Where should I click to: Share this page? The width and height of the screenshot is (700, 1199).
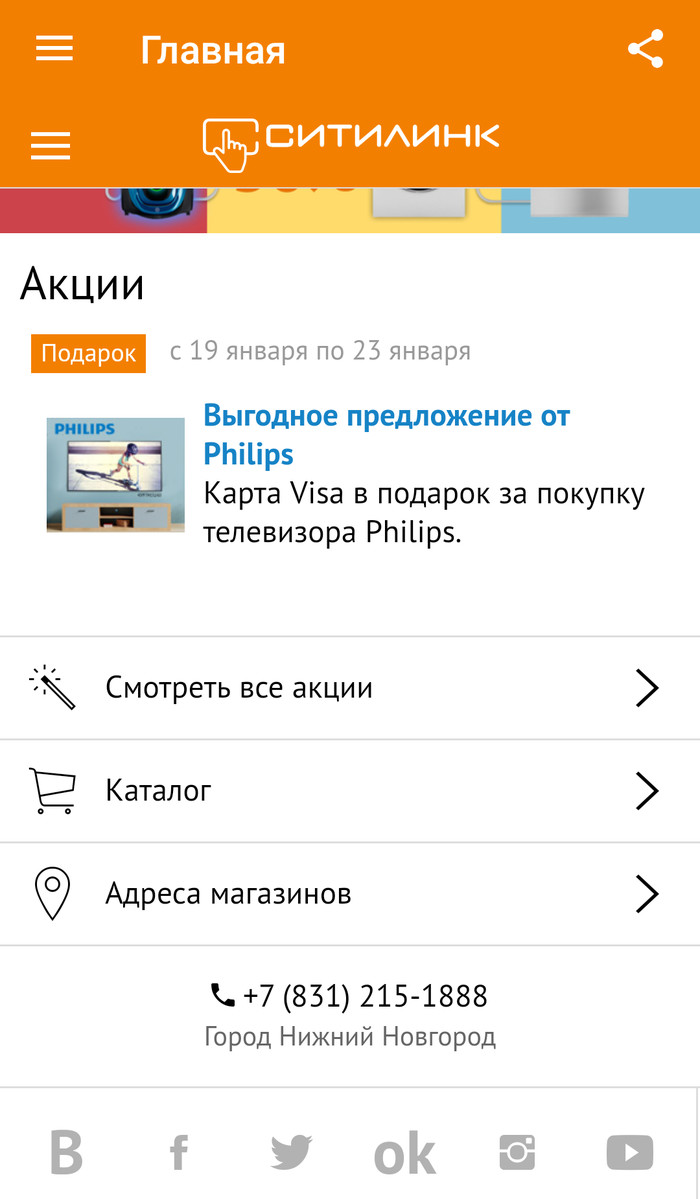pos(645,49)
